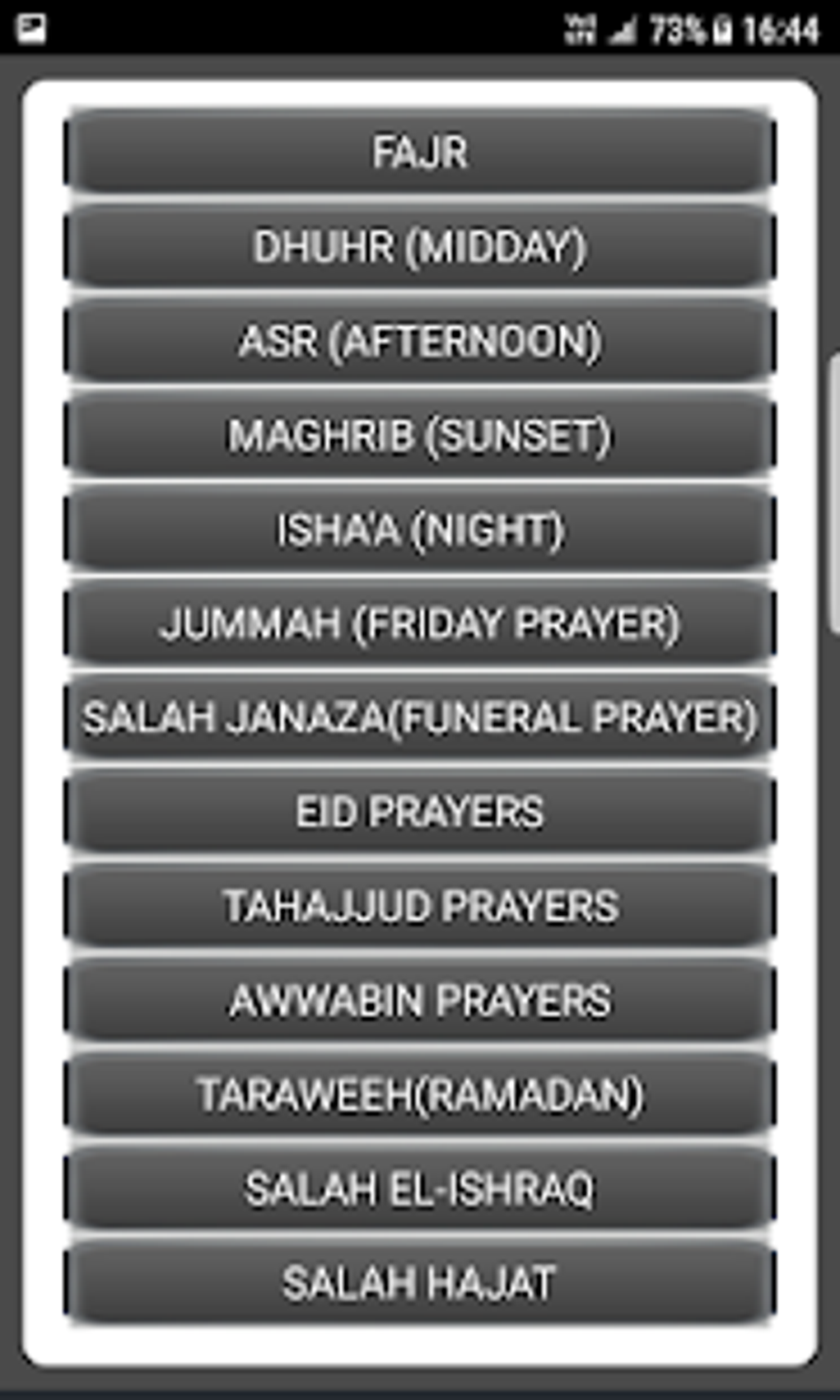Tap MAGHRIB (SUNSET) button
This screenshot has width=840, height=1400.
pos(419,436)
